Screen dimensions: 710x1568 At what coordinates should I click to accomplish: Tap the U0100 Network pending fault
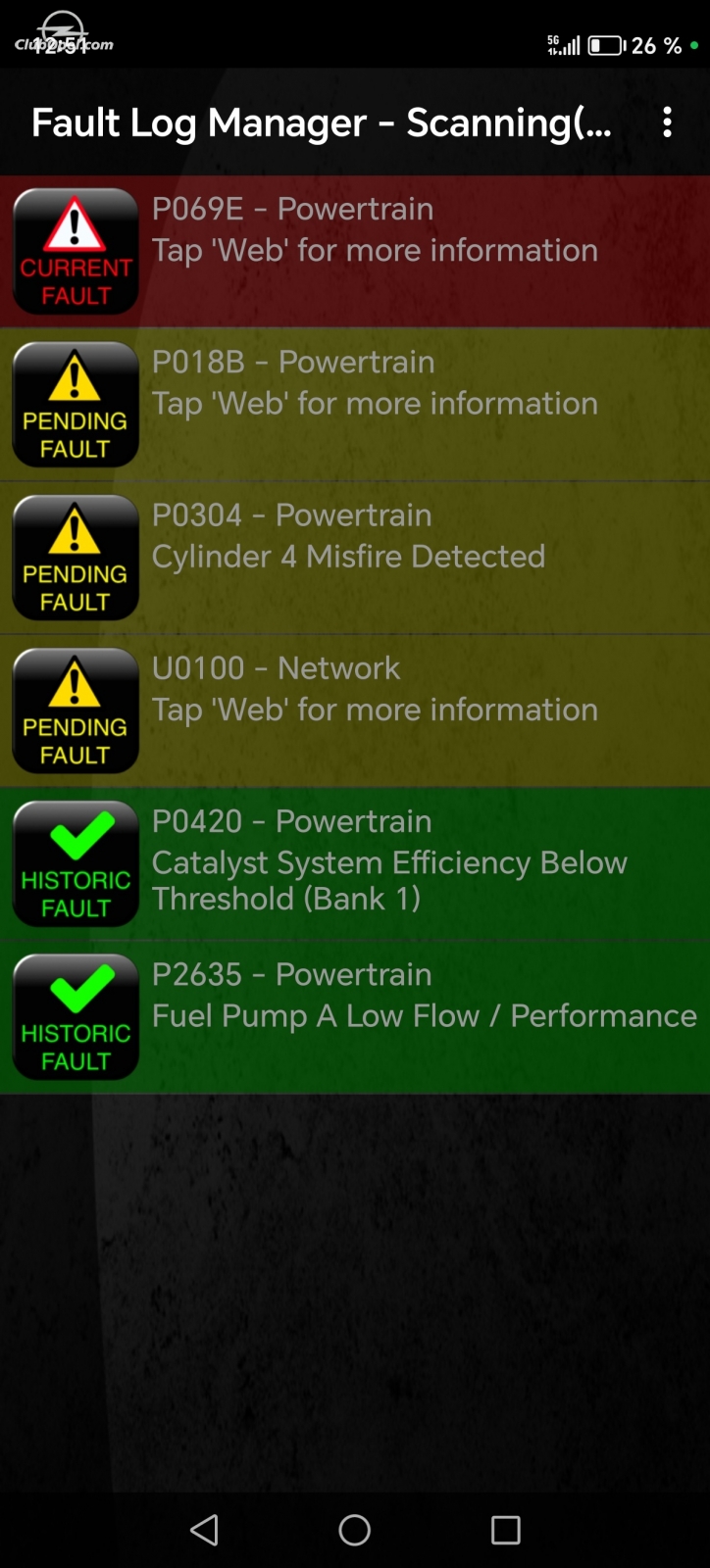355,710
